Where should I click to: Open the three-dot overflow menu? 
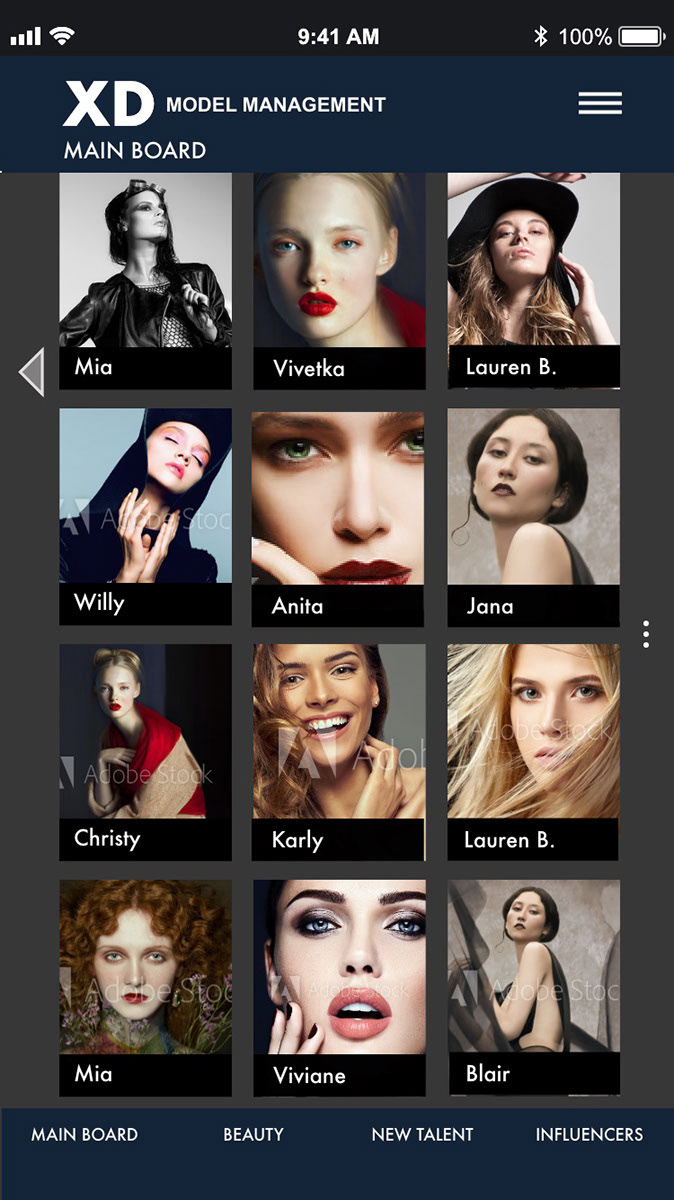tap(646, 634)
